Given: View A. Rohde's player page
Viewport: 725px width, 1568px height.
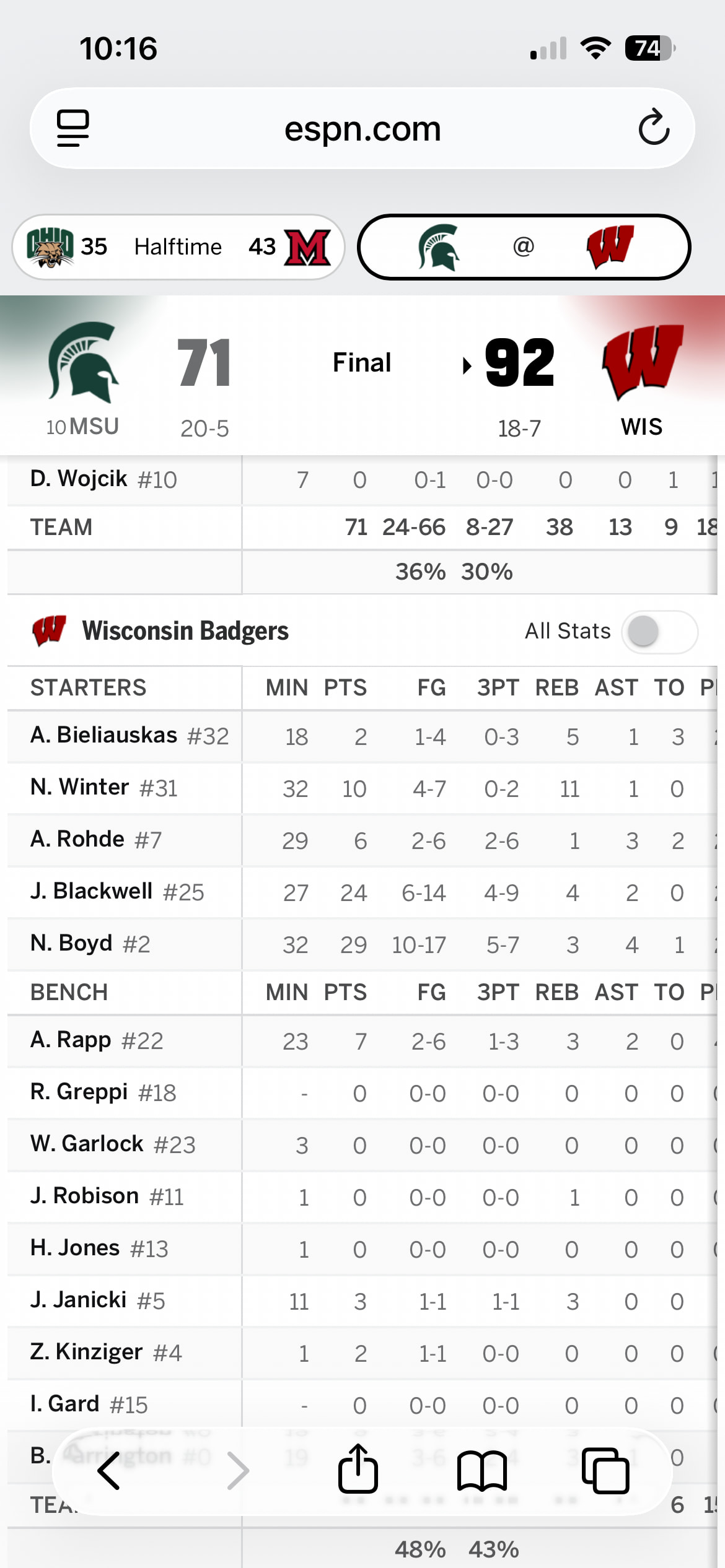Looking at the screenshot, I should (x=77, y=839).
